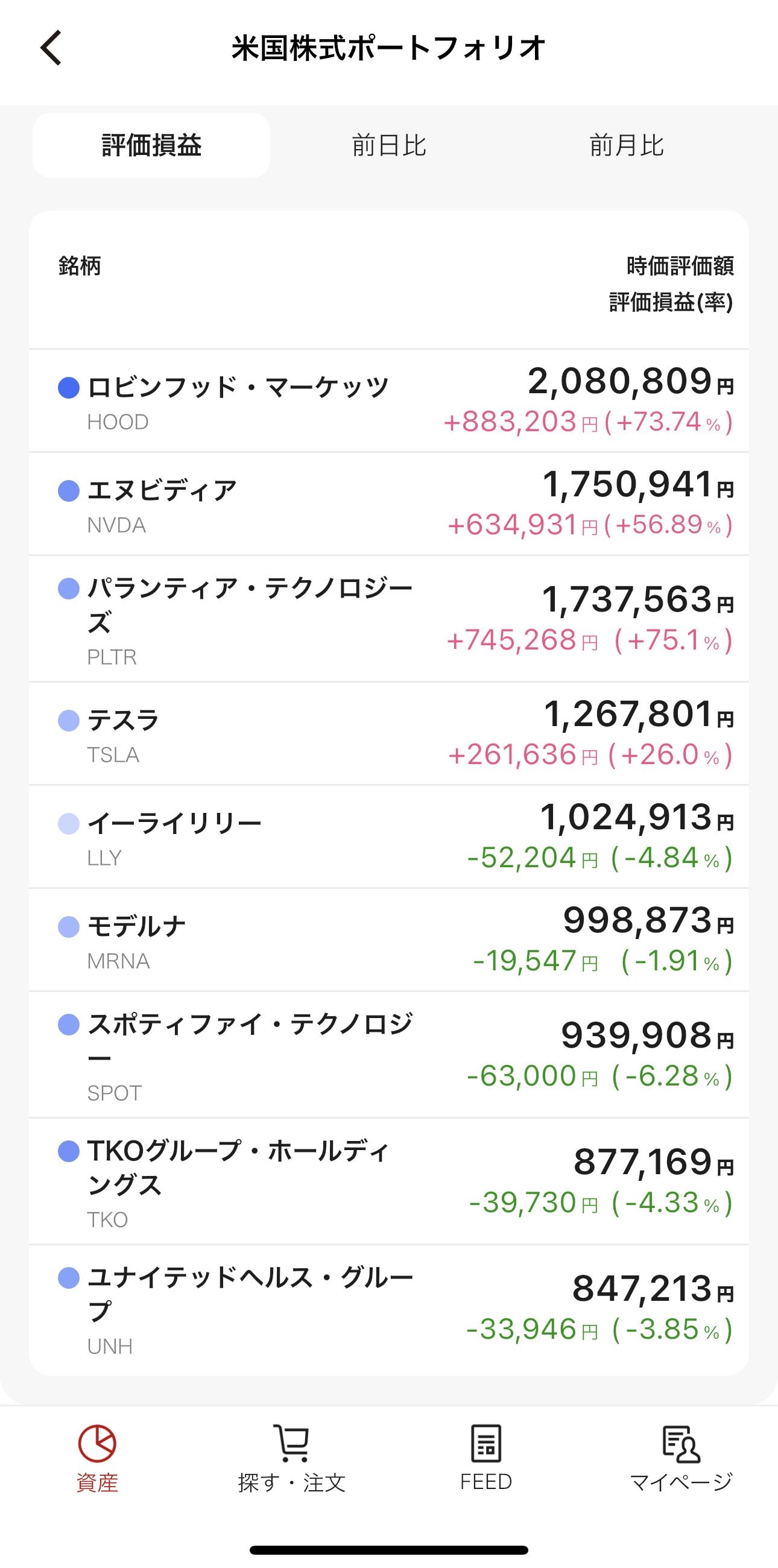Viewport: 778px width, 1568px height.
Task: Switch to the 前日比 tab
Action: click(389, 145)
